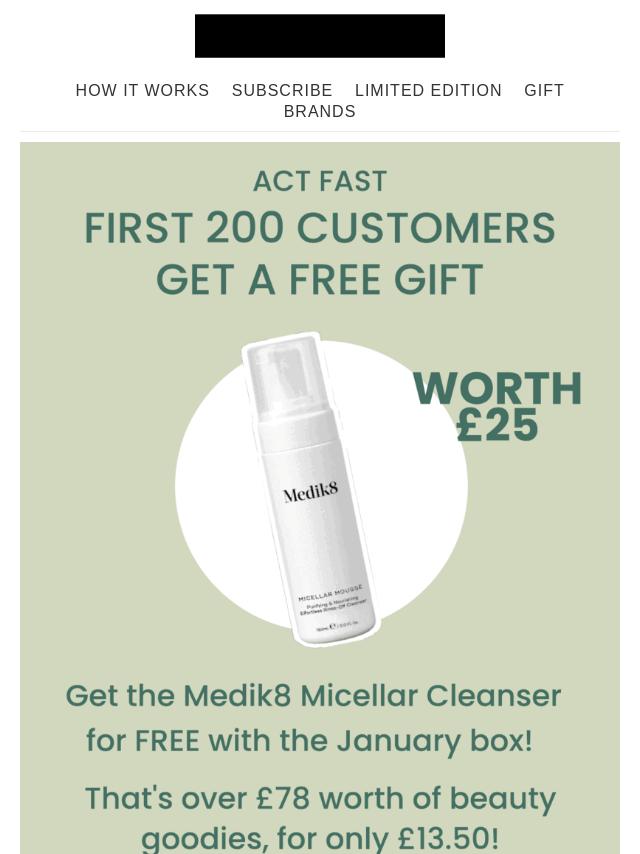The width and height of the screenshot is (640, 854).
Task: Open the HOW IT WORKS link
Action: point(142,90)
